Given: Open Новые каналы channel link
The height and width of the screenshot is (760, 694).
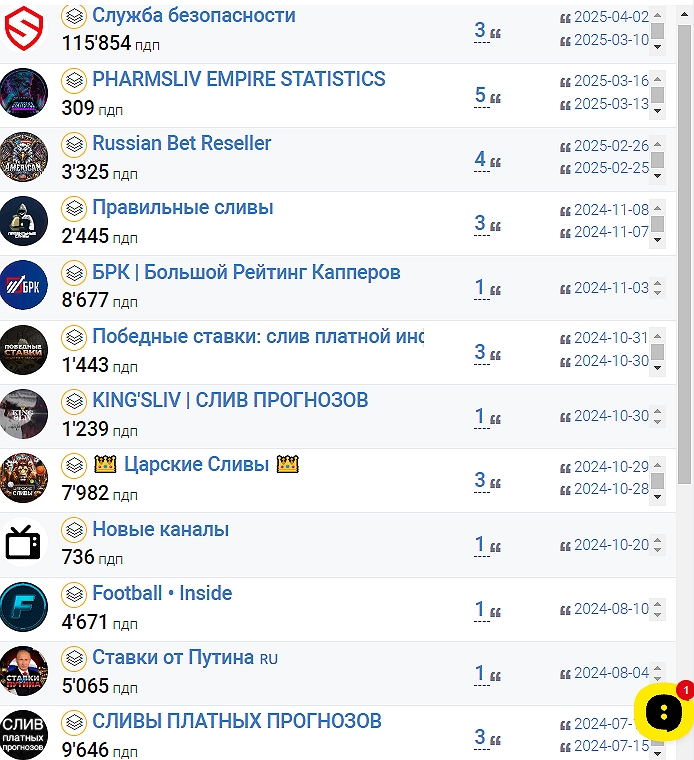Looking at the screenshot, I should (160, 529).
